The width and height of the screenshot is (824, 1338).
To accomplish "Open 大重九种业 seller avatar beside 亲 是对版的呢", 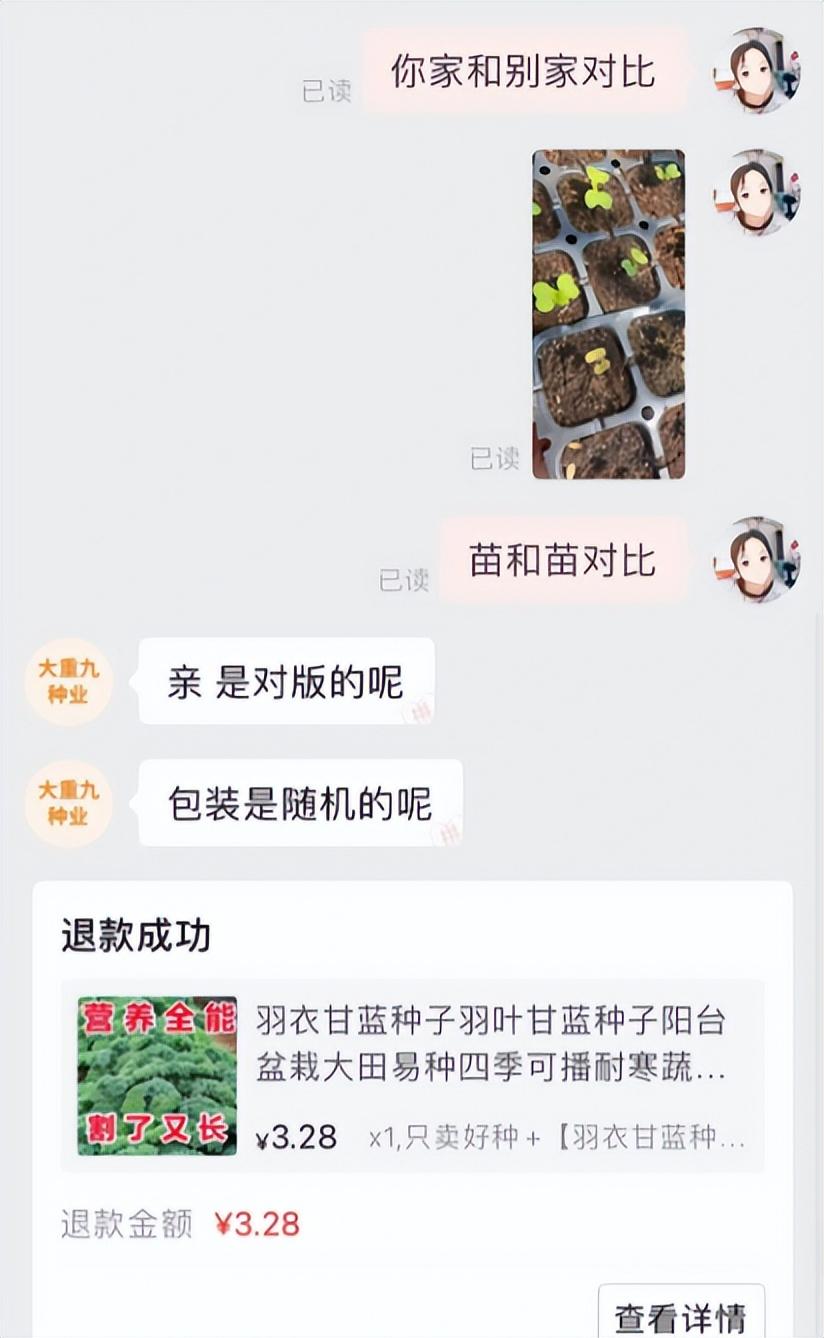I will pos(68,681).
